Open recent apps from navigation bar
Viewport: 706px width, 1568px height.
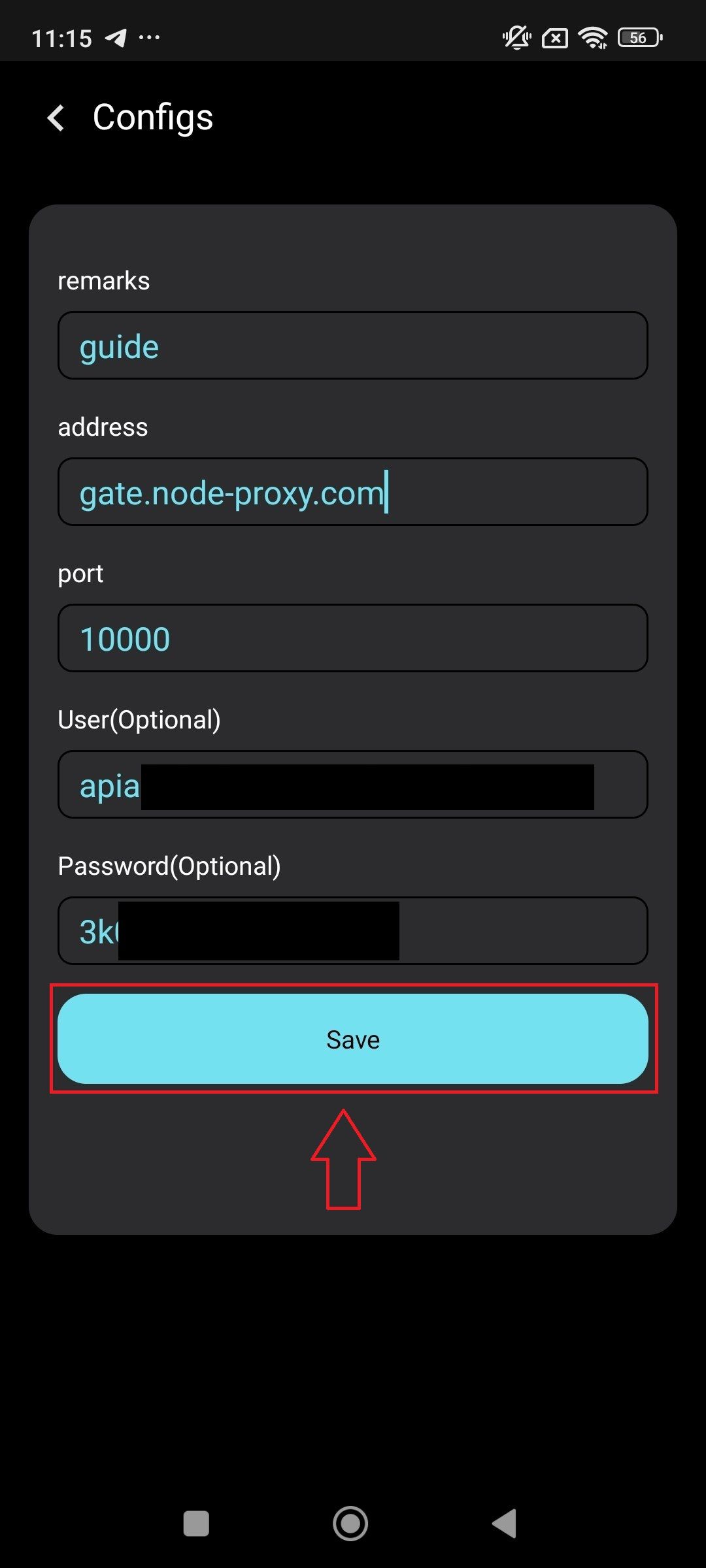pyautogui.click(x=196, y=1524)
